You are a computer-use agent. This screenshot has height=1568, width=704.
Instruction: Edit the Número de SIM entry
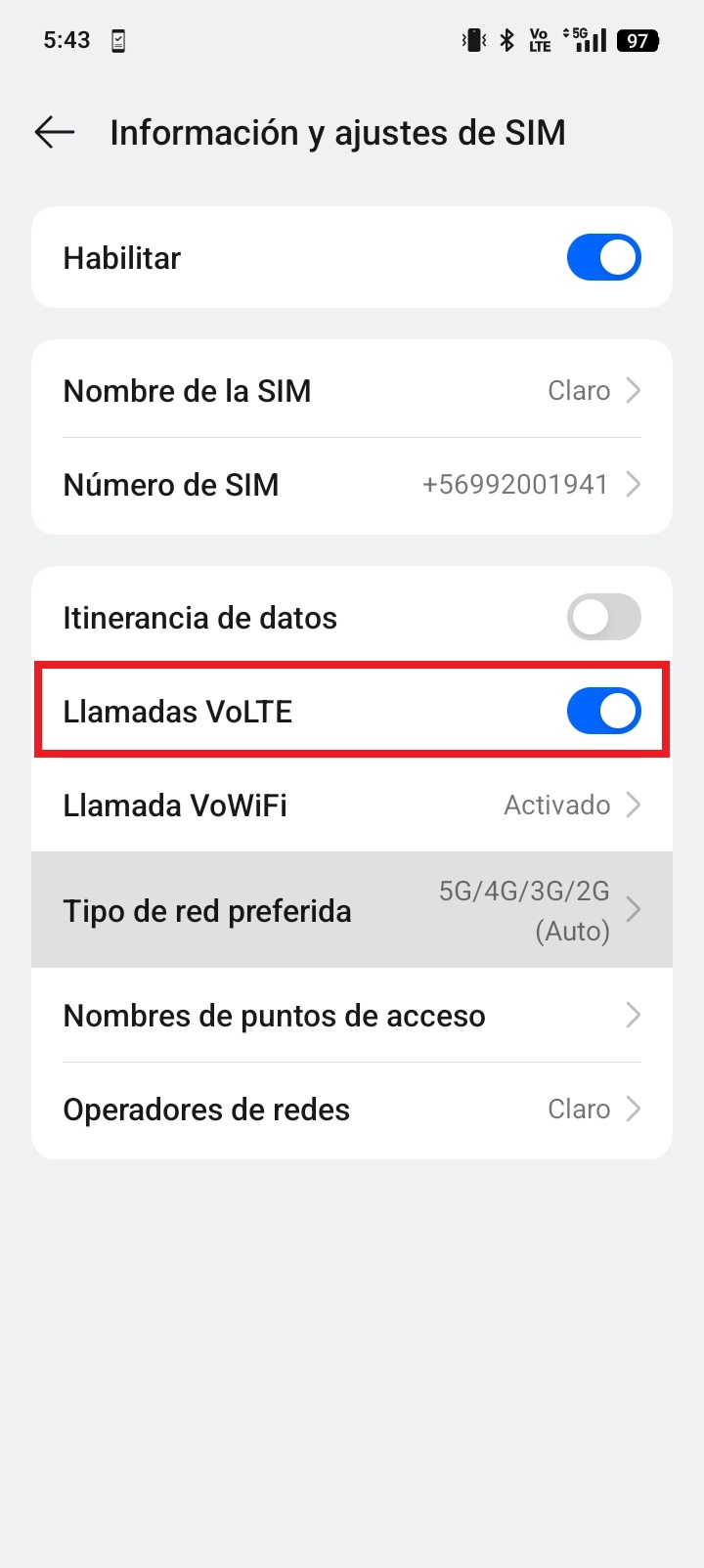click(x=352, y=485)
